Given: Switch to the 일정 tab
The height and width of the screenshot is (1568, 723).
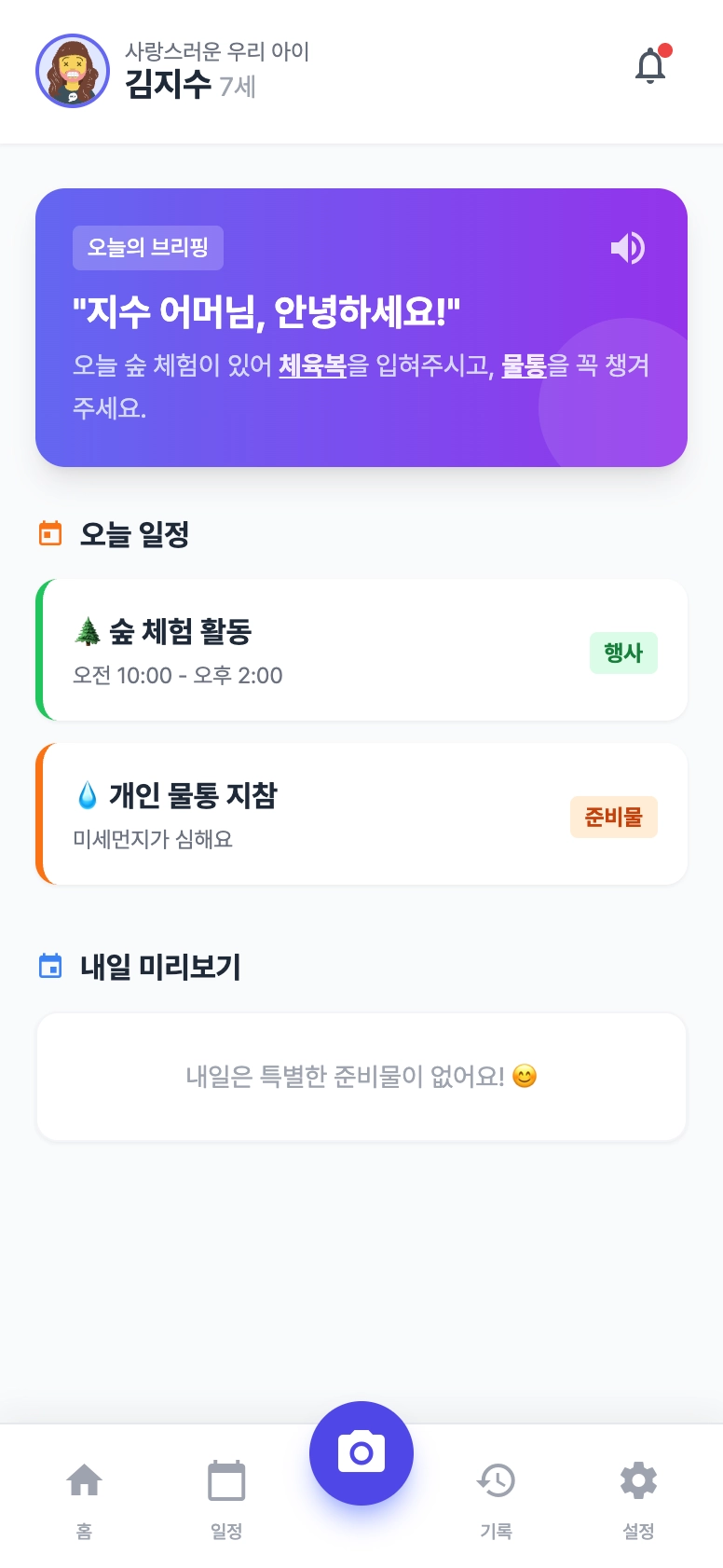Looking at the screenshot, I should (226, 1494).
